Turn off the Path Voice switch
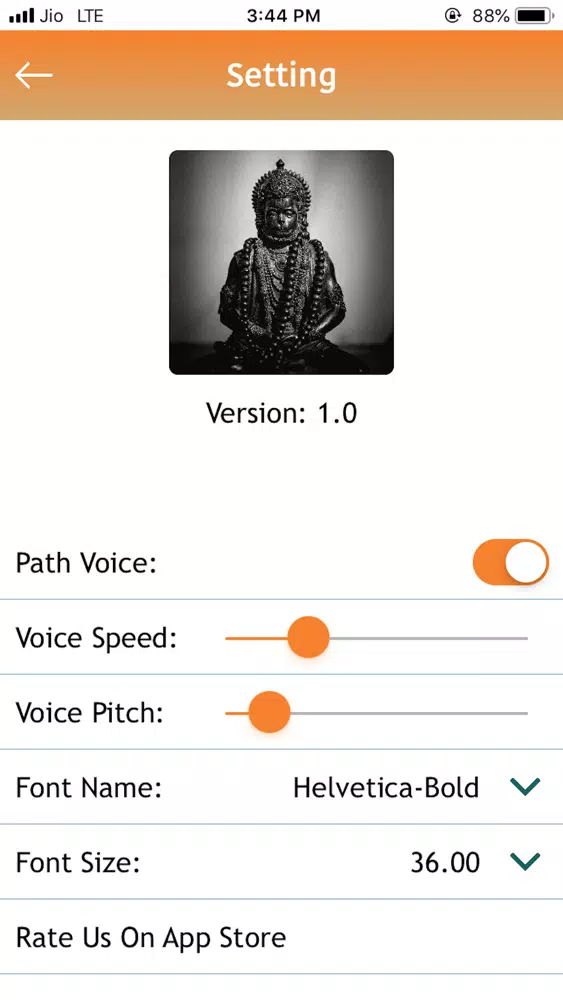The height and width of the screenshot is (1000, 563). coord(511,562)
